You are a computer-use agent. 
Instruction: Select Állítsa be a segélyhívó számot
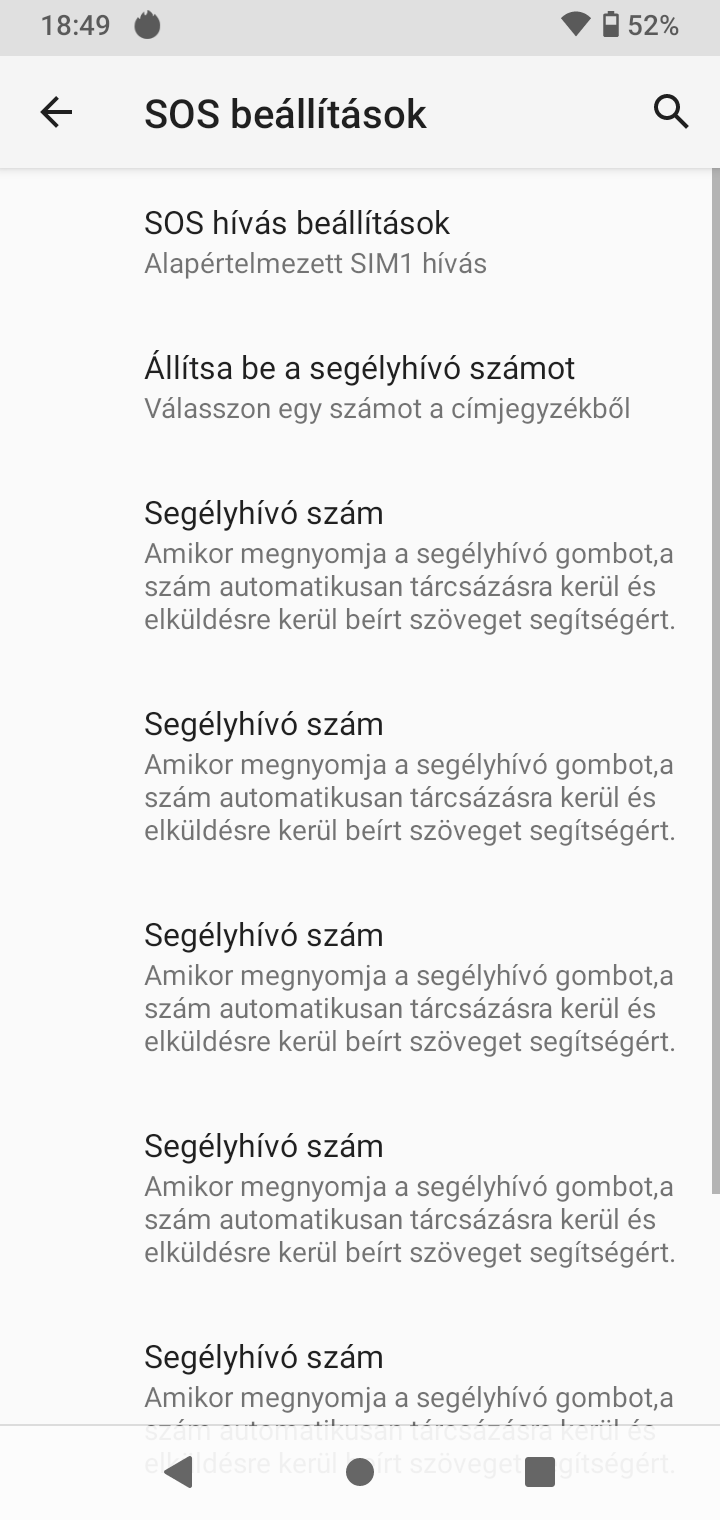pos(360,387)
